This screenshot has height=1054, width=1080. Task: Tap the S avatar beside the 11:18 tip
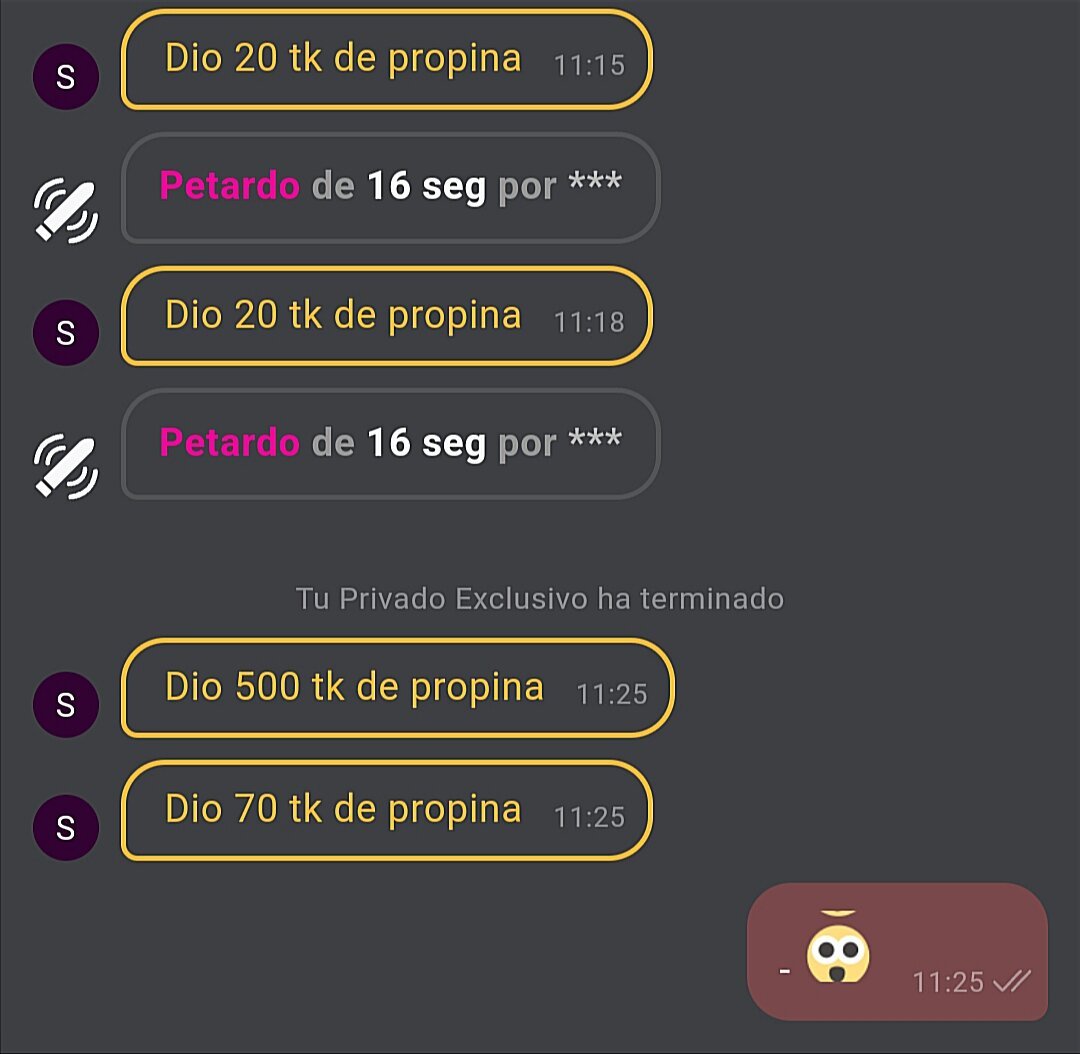66,333
